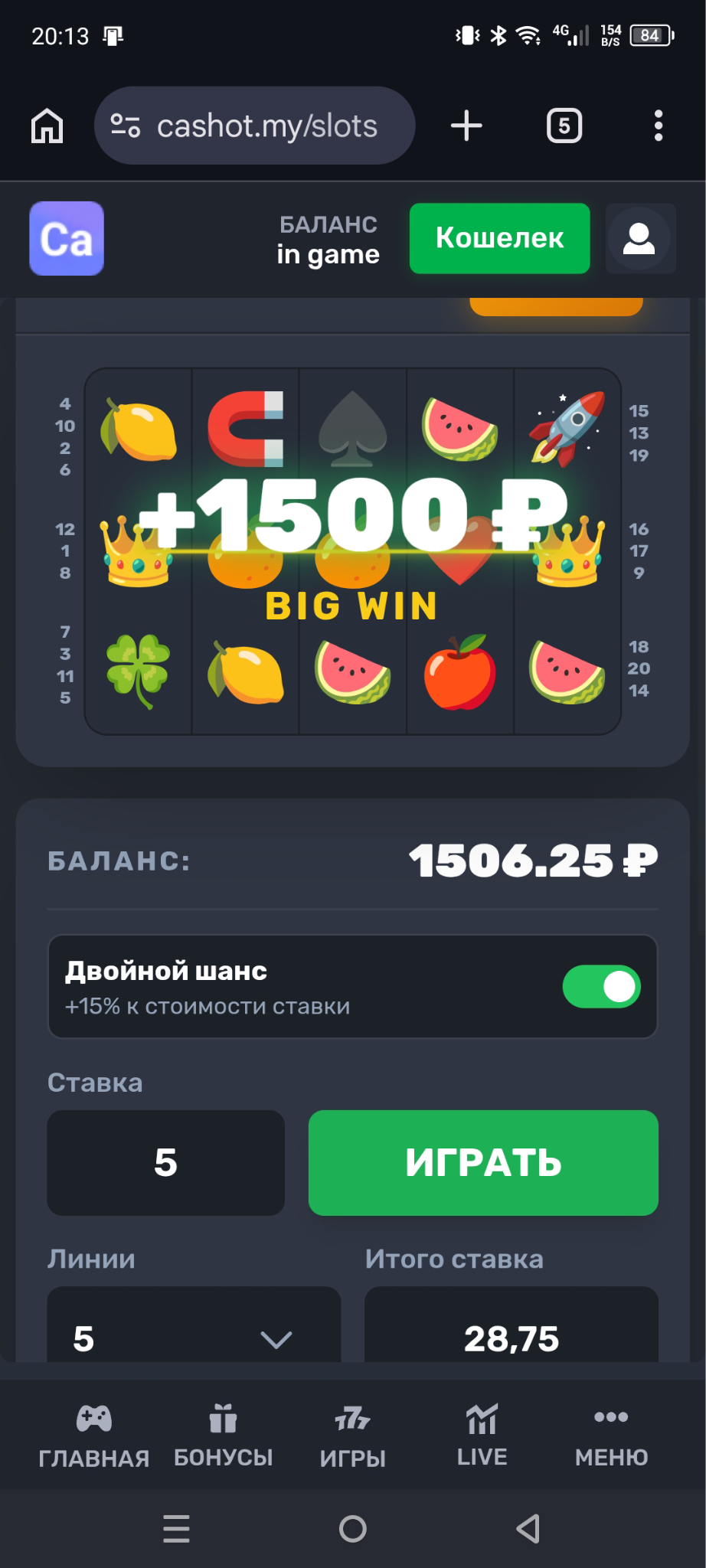This screenshot has height=1568, width=706.
Task: Switch to the ИГРЫ tab
Action: (x=353, y=1436)
